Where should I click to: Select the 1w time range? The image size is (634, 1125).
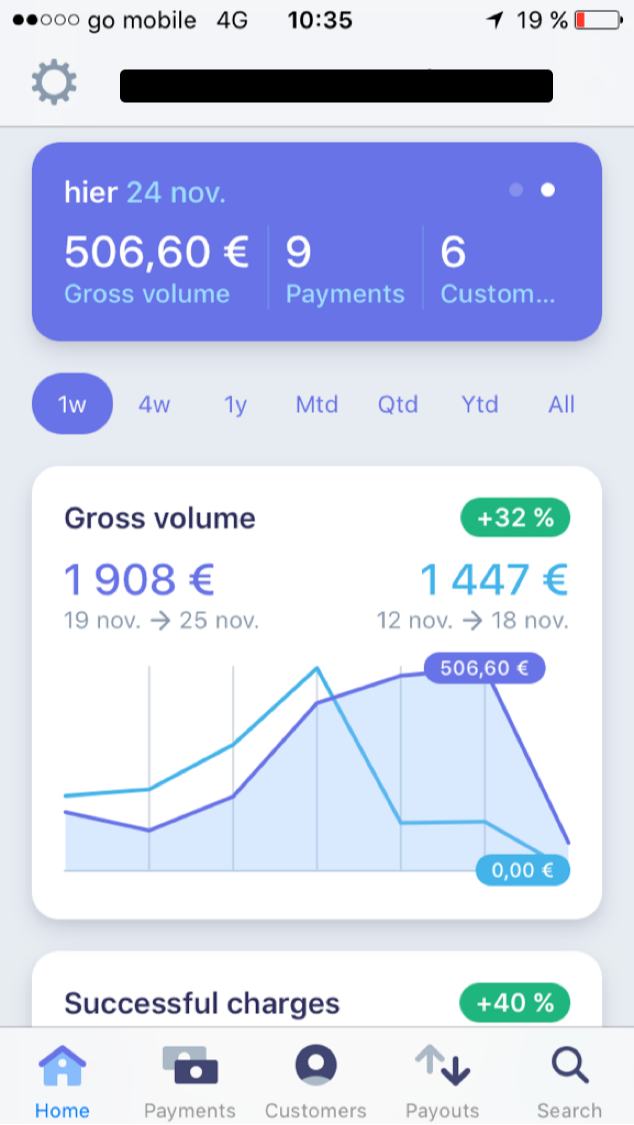point(72,405)
